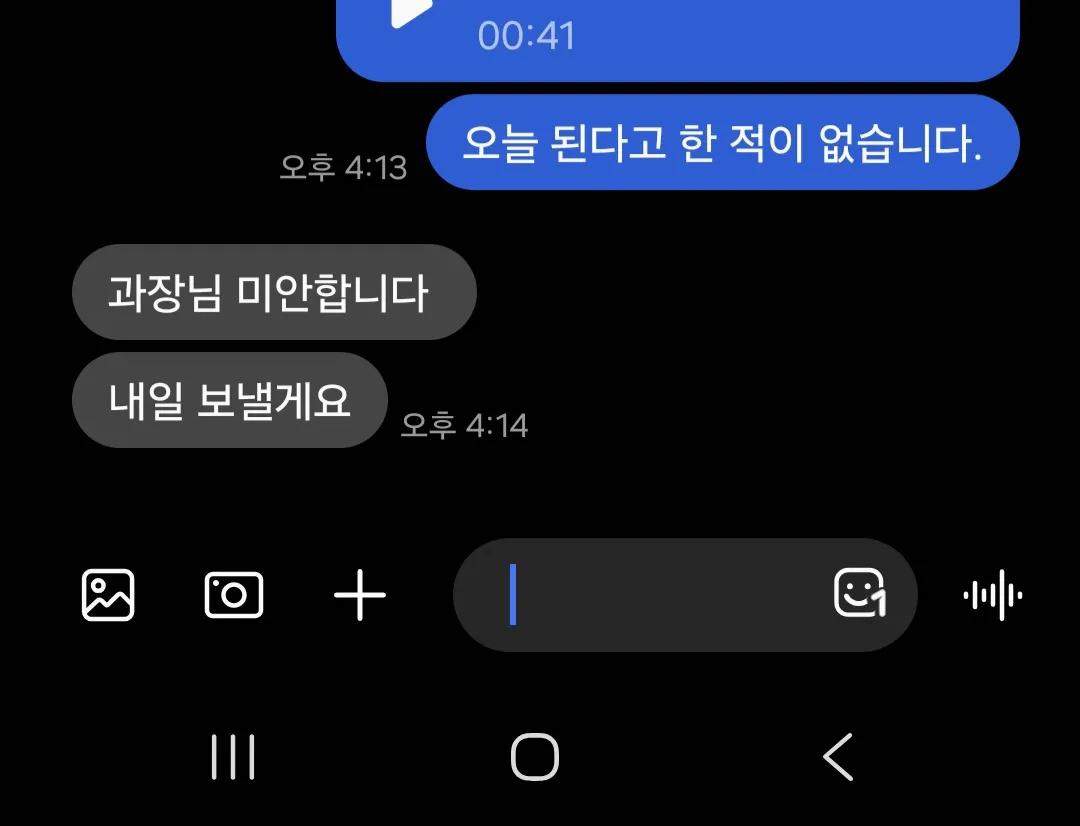Open the gallery image picker
This screenshot has height=826, width=1080.
[108, 595]
